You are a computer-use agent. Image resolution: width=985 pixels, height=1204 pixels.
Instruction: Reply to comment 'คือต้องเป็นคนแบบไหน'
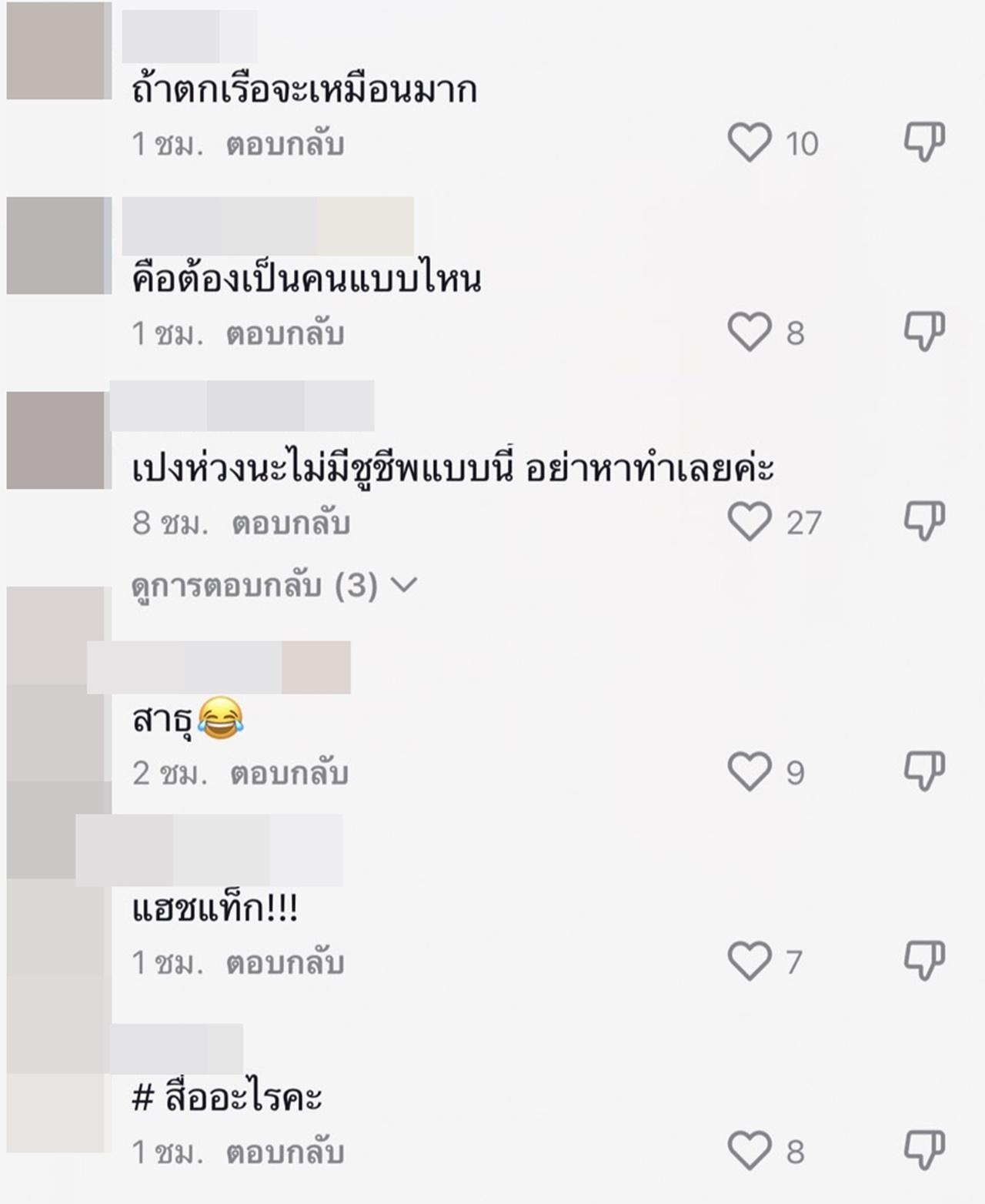[x=285, y=334]
